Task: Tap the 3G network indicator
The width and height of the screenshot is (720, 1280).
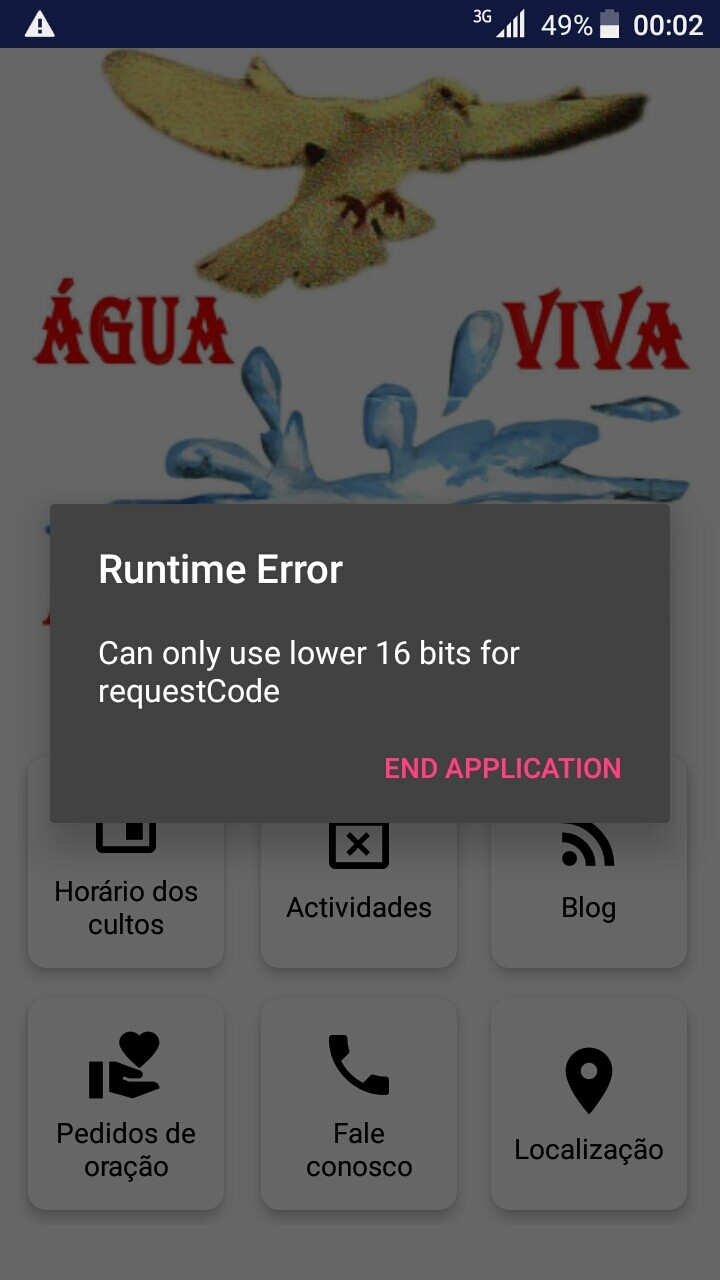Action: (483, 16)
